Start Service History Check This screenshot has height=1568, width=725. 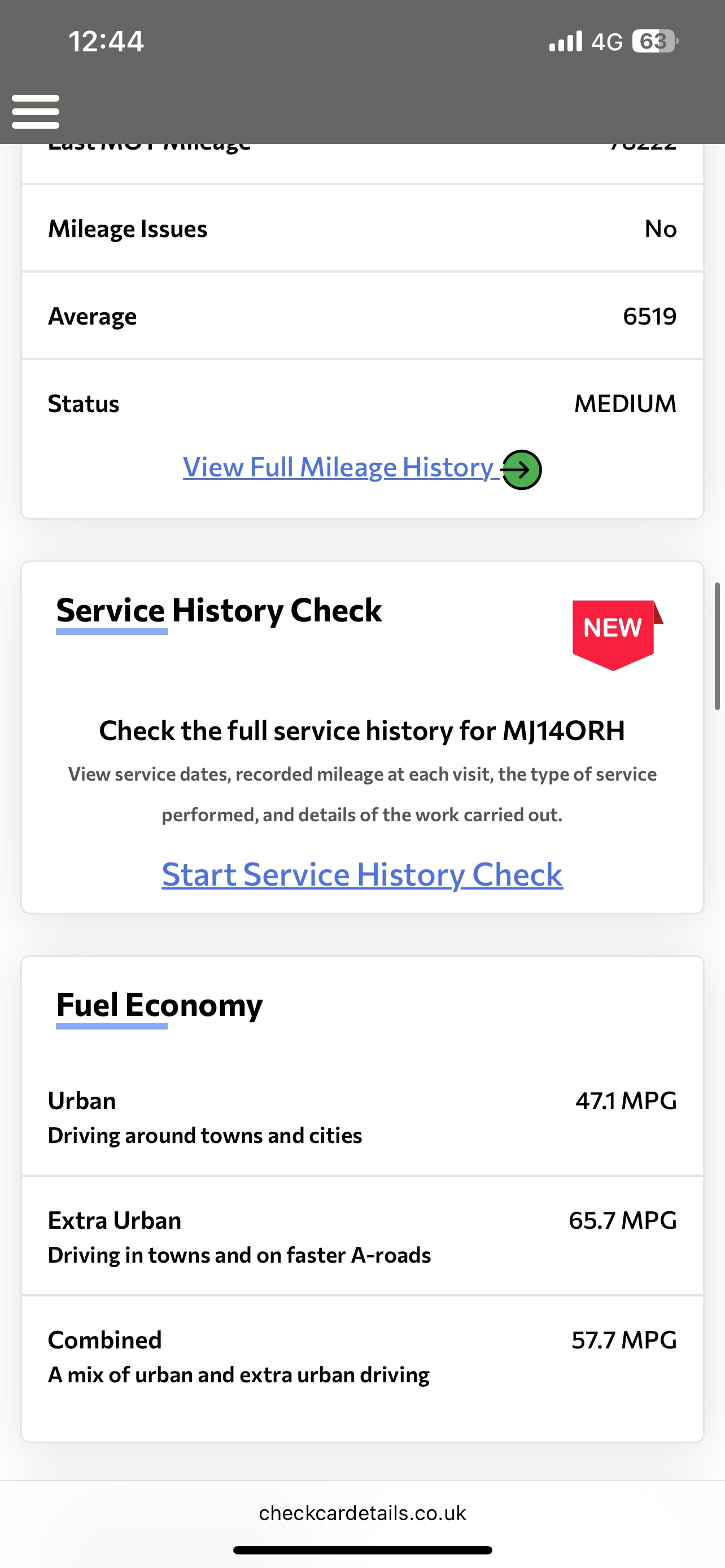pyautogui.click(x=361, y=875)
